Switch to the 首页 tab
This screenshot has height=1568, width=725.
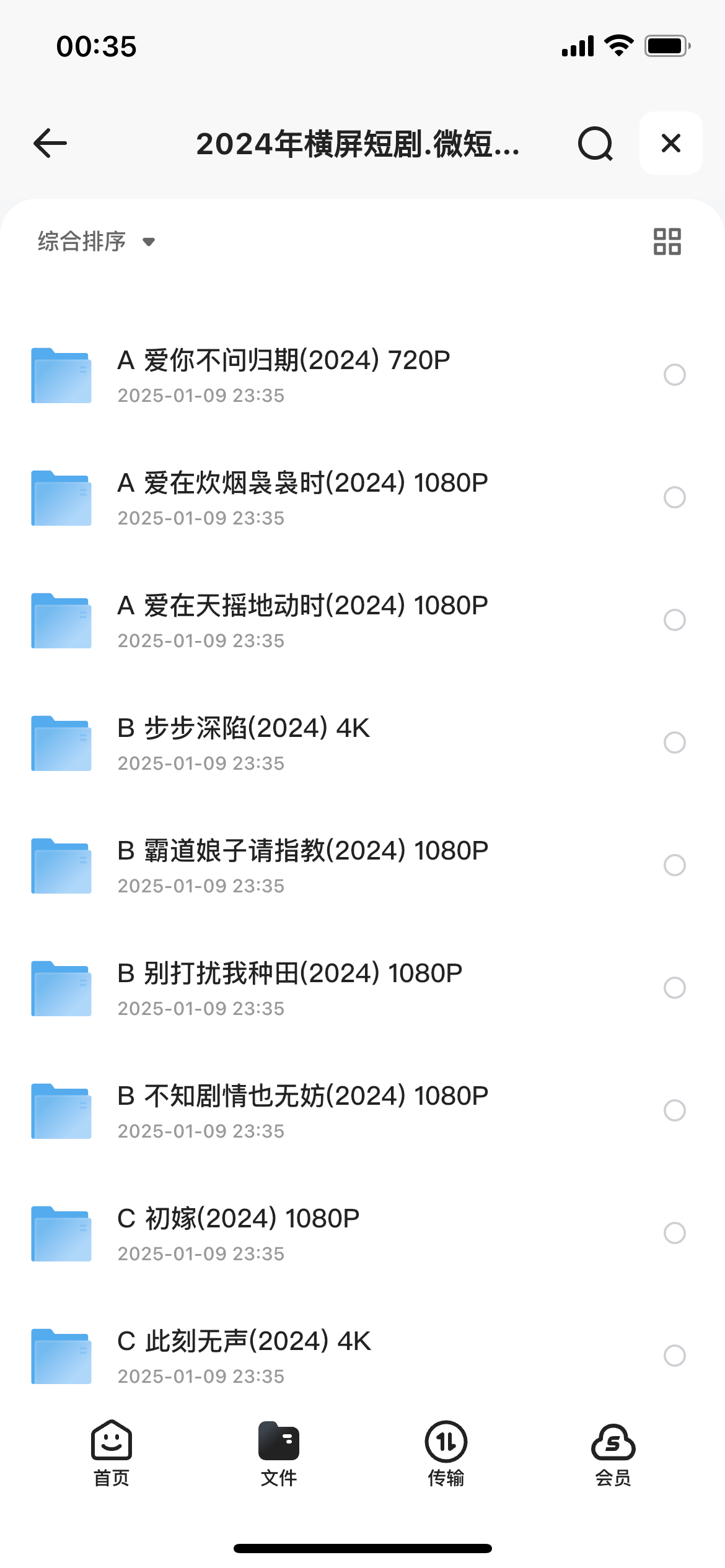coord(112,1453)
